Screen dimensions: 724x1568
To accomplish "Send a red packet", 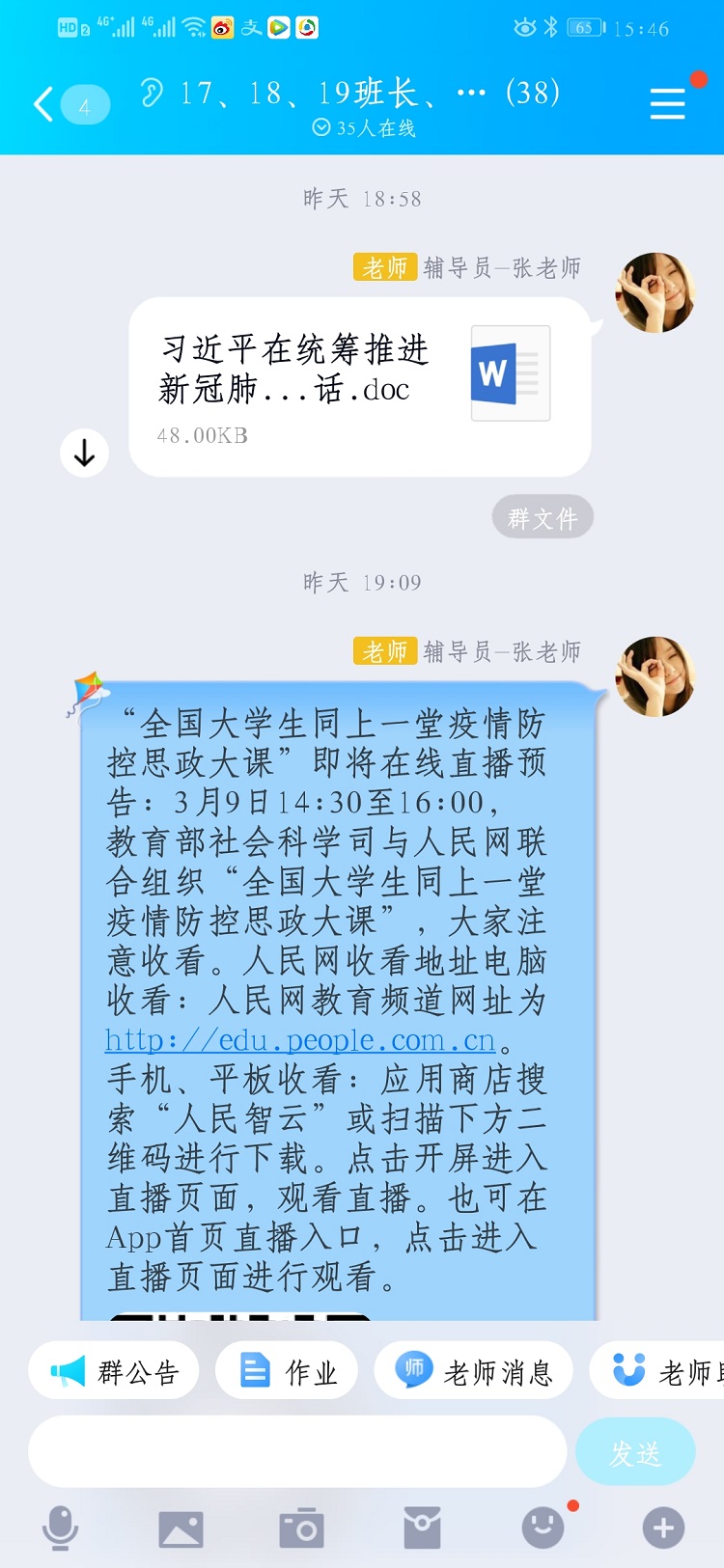I will pyautogui.click(x=422, y=1528).
